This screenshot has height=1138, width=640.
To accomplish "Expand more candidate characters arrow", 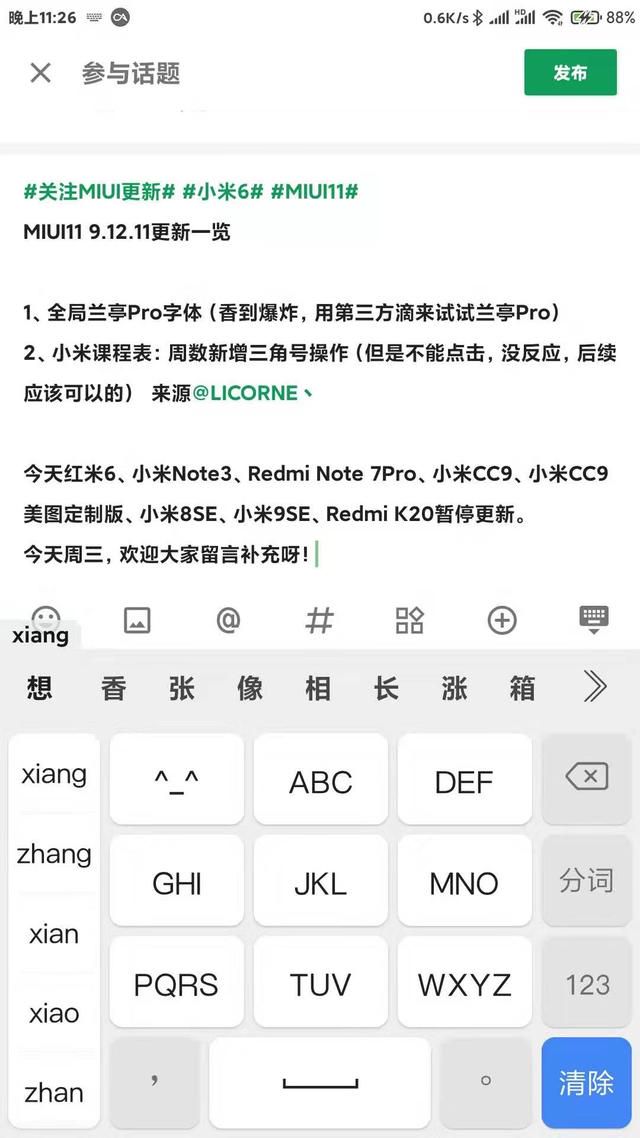I will click(594, 686).
